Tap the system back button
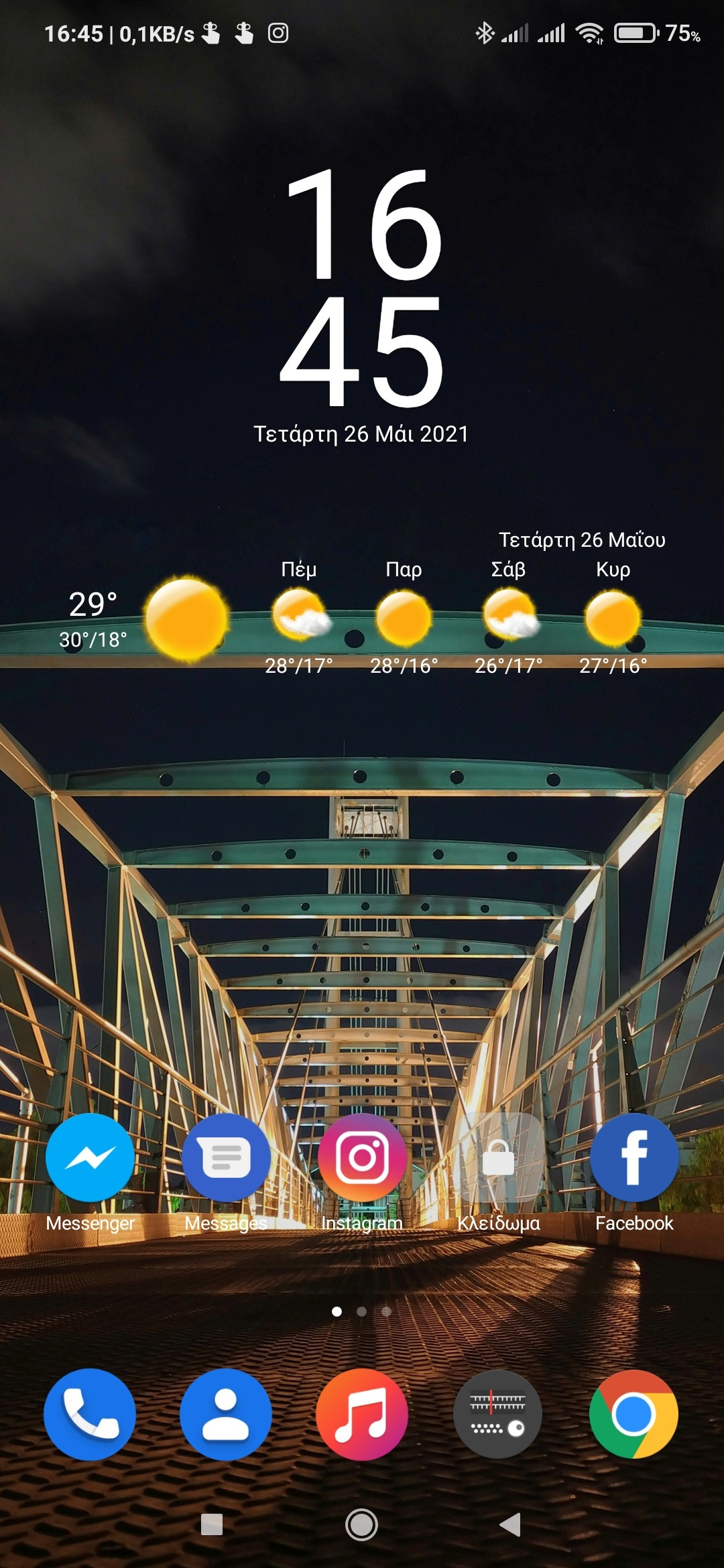The height and width of the screenshot is (1568, 724). coord(511,1524)
